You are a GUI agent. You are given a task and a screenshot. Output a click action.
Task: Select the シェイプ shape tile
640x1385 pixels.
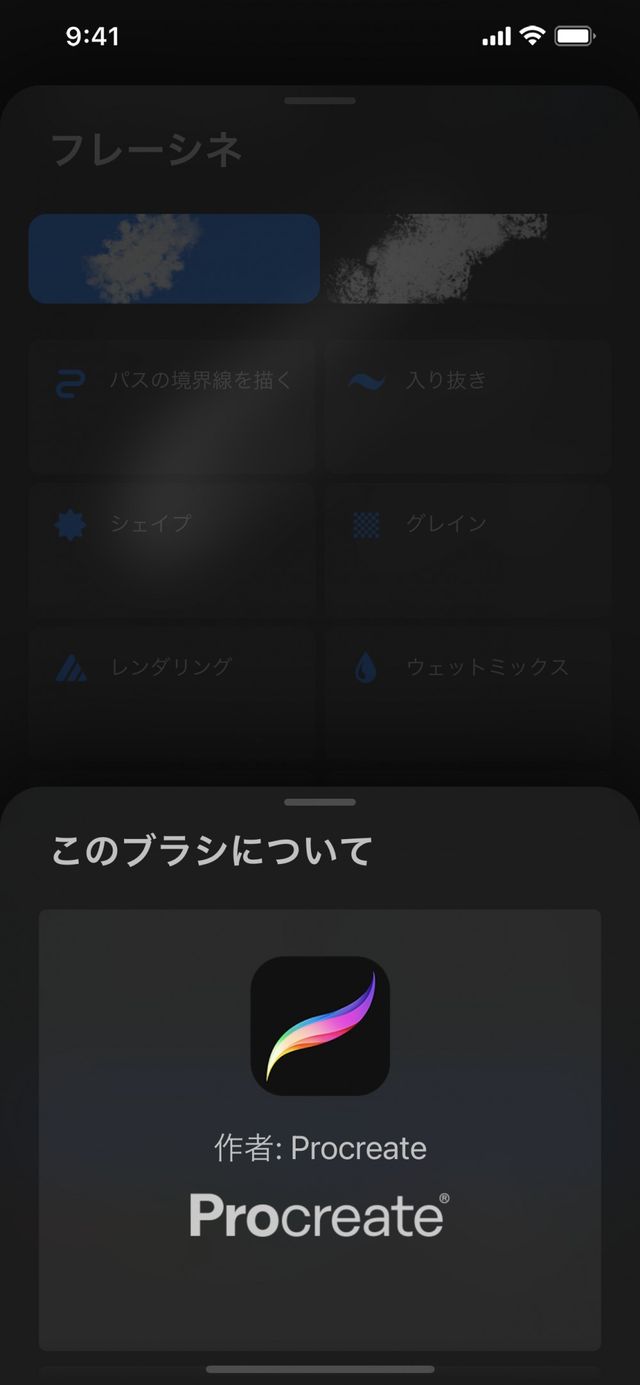point(172,548)
